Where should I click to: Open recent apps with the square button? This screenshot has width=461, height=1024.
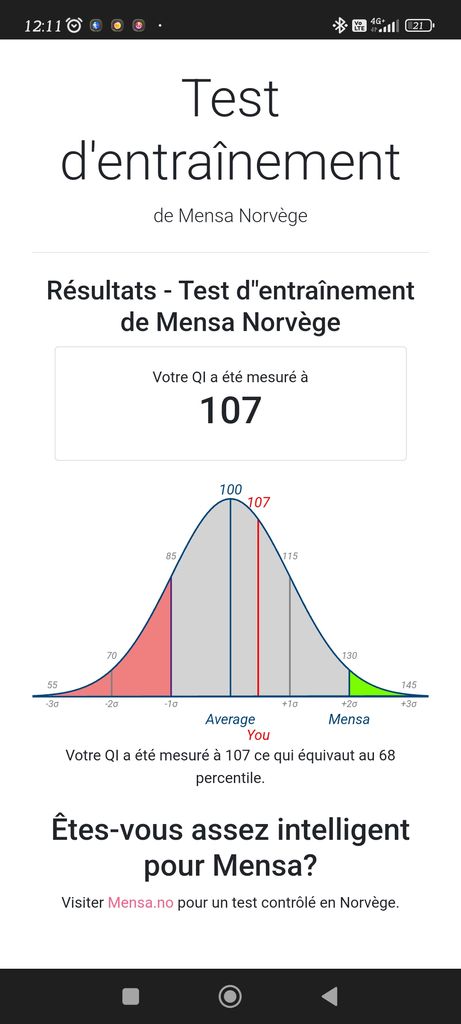(x=131, y=997)
